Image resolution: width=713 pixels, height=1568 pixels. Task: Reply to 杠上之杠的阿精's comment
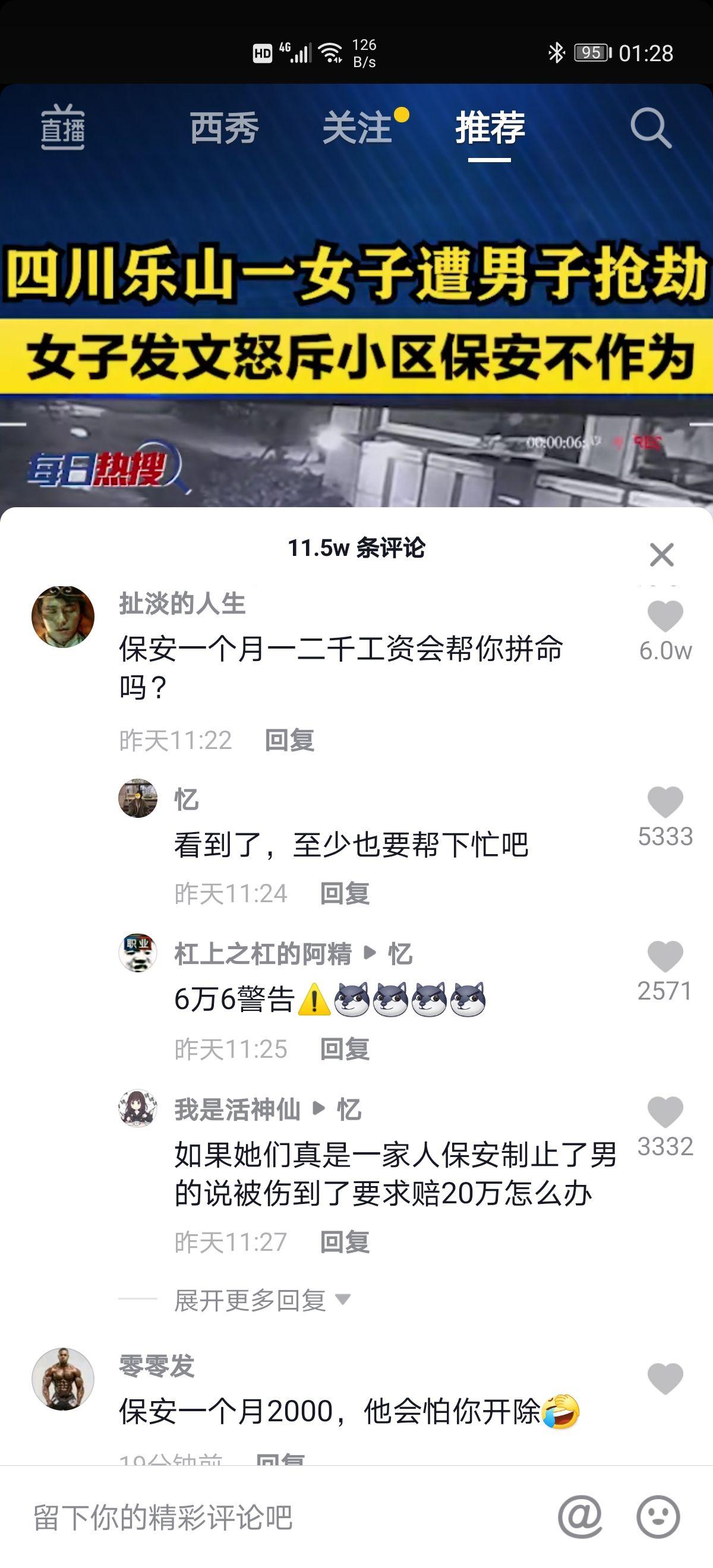point(345,1049)
